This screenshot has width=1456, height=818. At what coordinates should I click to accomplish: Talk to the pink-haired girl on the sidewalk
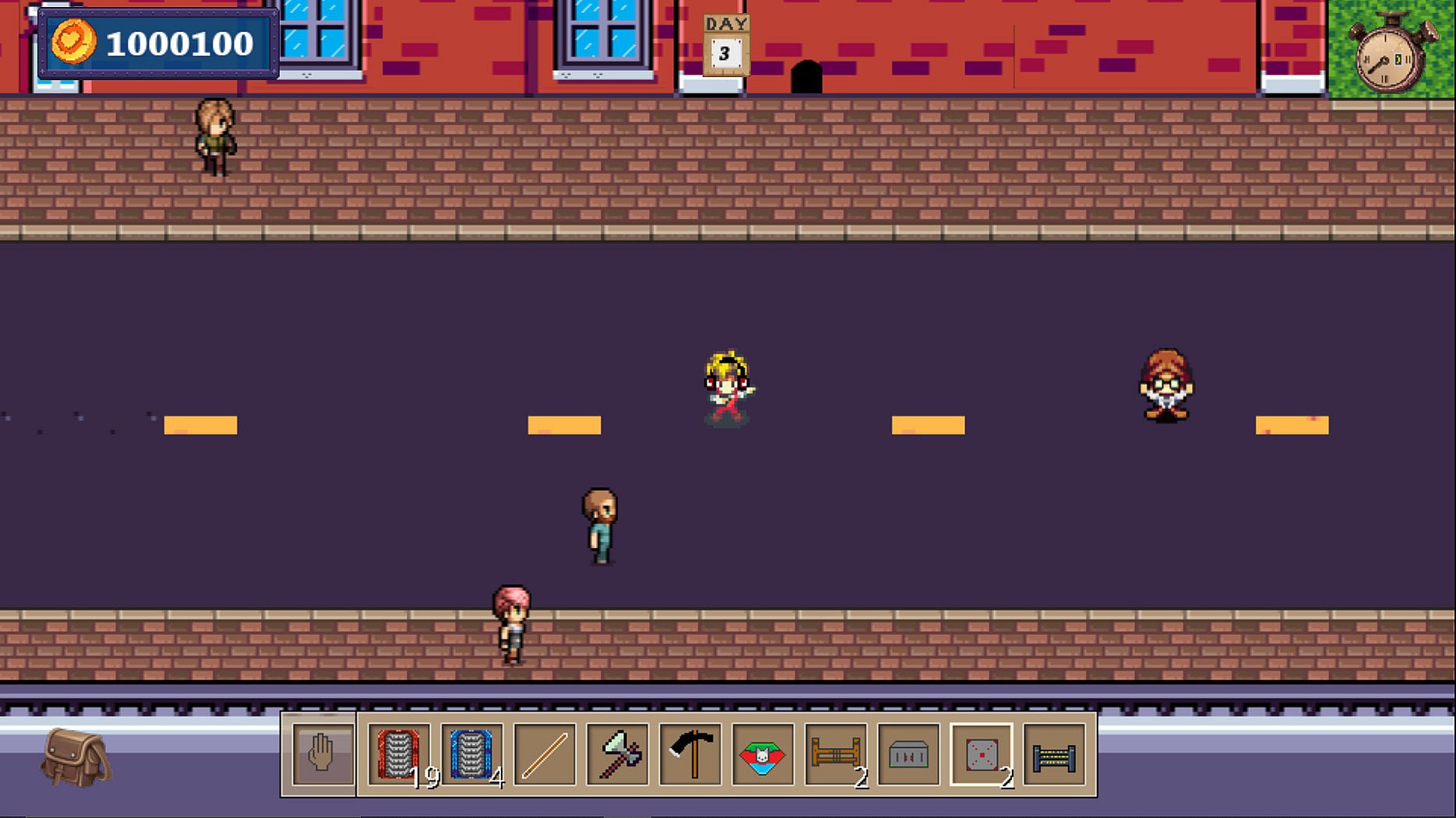click(511, 624)
